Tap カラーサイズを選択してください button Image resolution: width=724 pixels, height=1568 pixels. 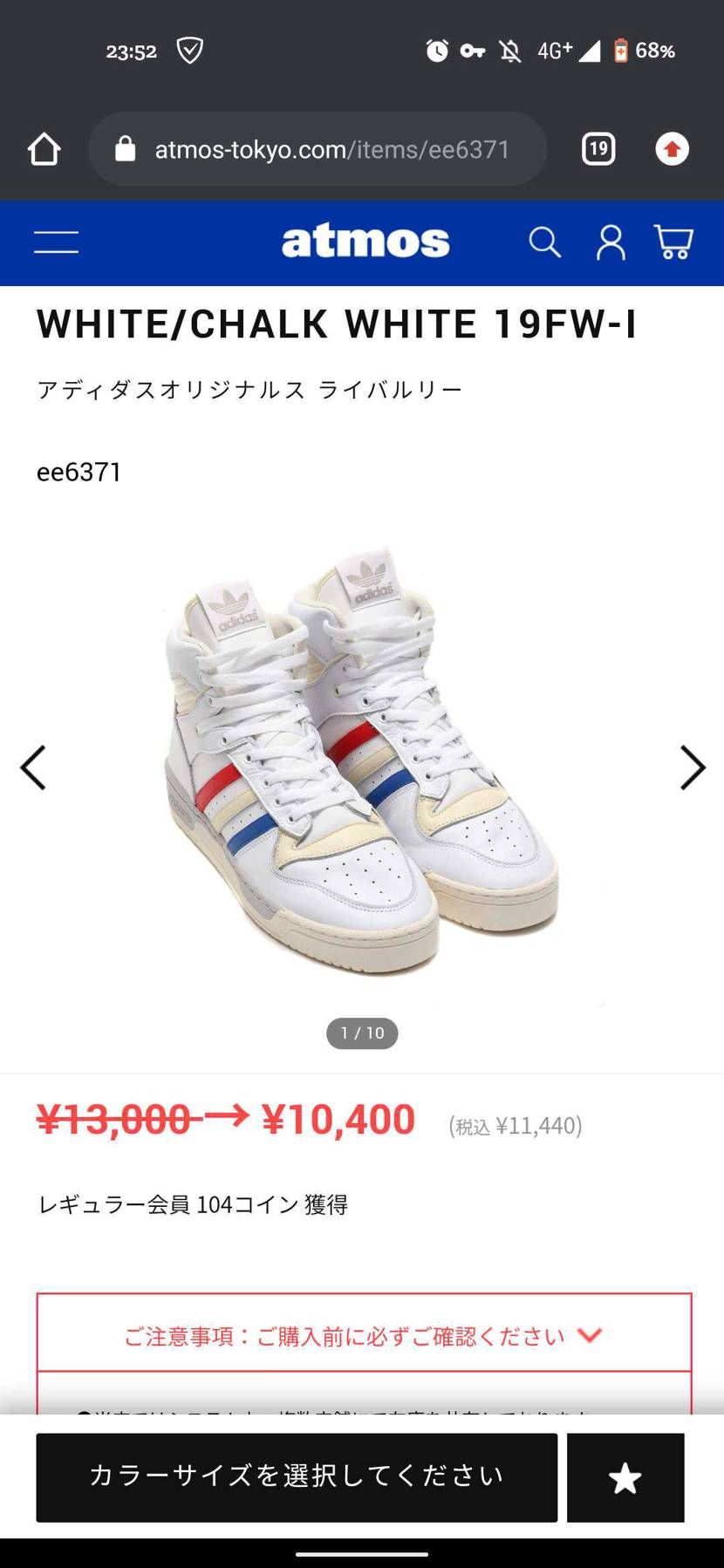tap(297, 1476)
